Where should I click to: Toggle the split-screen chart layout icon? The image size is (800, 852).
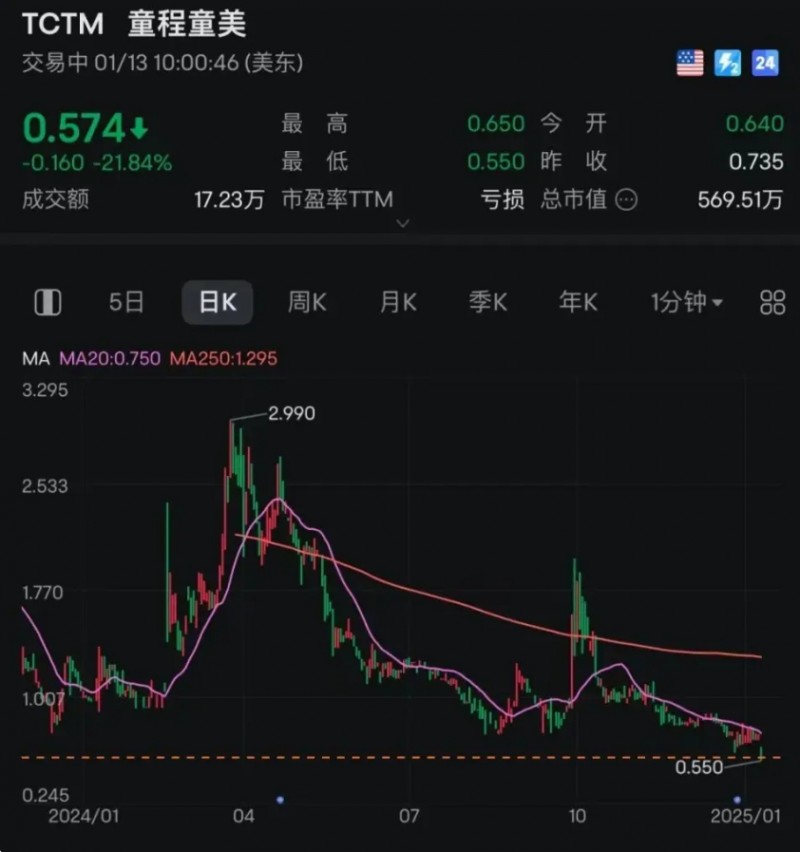(47, 301)
